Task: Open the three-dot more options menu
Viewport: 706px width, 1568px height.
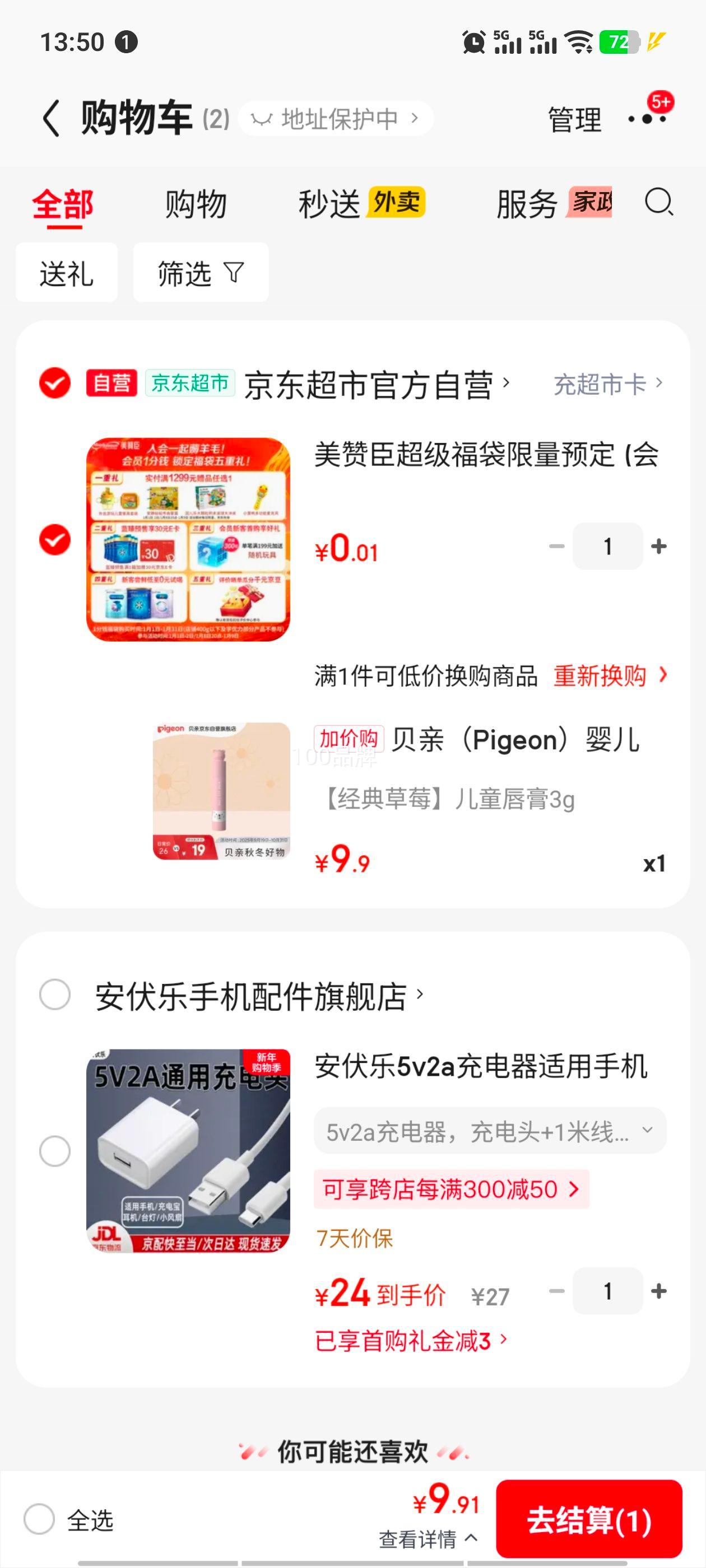Action: [x=645, y=119]
